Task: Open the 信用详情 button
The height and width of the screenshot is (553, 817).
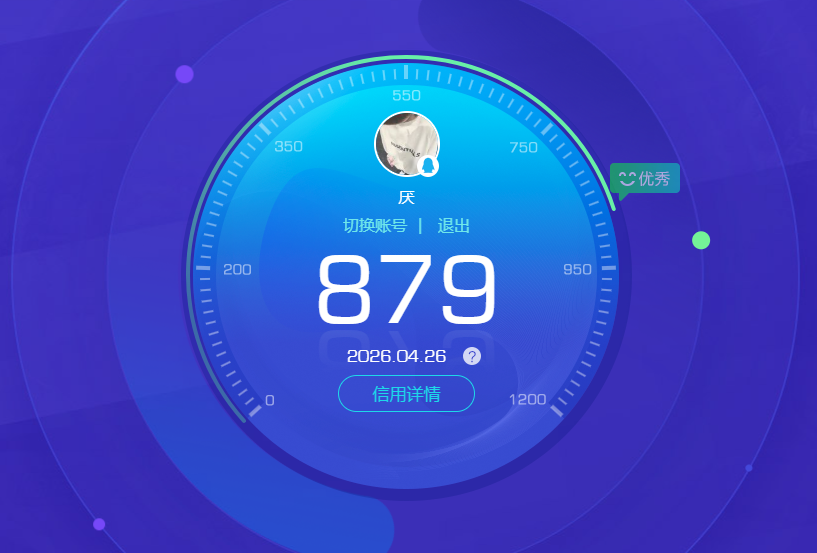Action: [x=406, y=394]
